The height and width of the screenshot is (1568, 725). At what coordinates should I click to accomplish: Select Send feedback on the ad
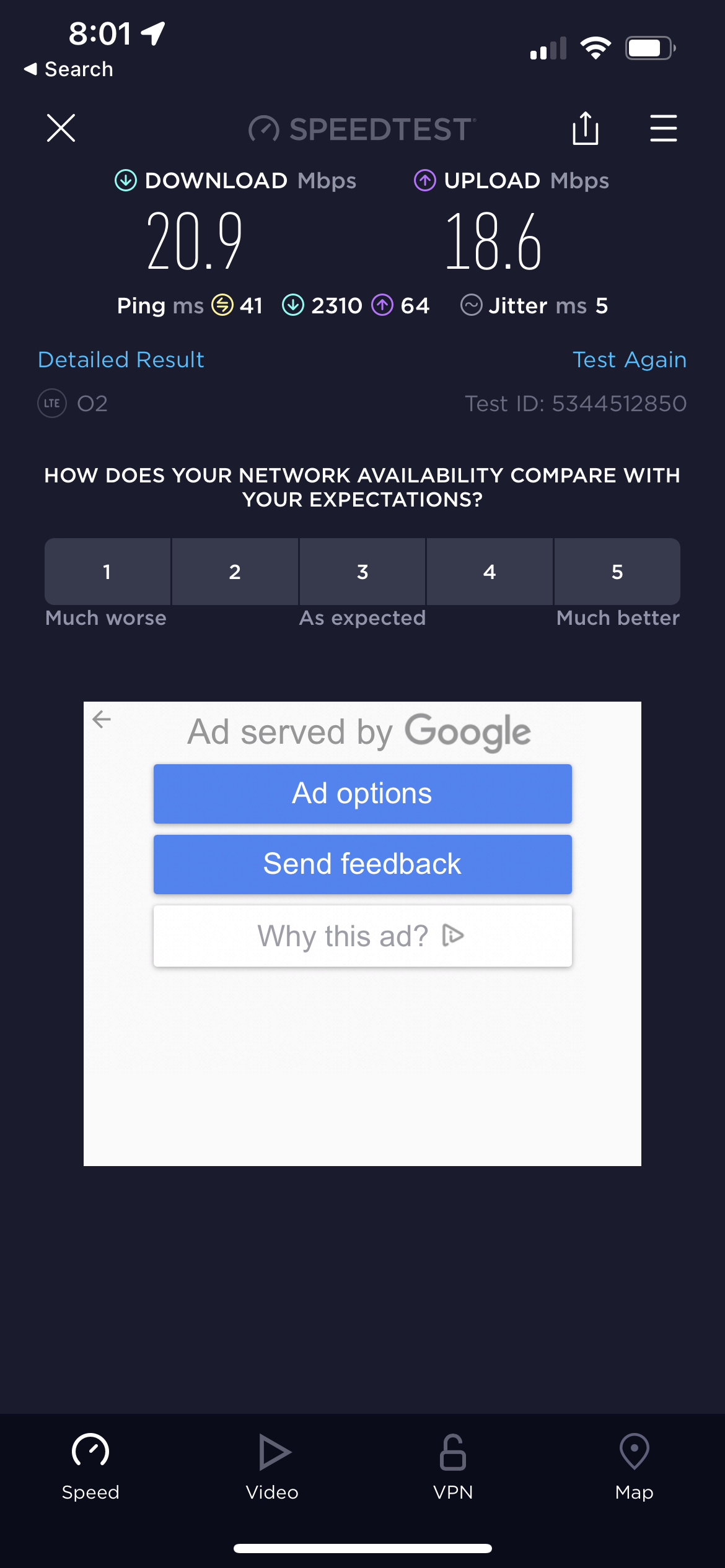pyautogui.click(x=362, y=865)
